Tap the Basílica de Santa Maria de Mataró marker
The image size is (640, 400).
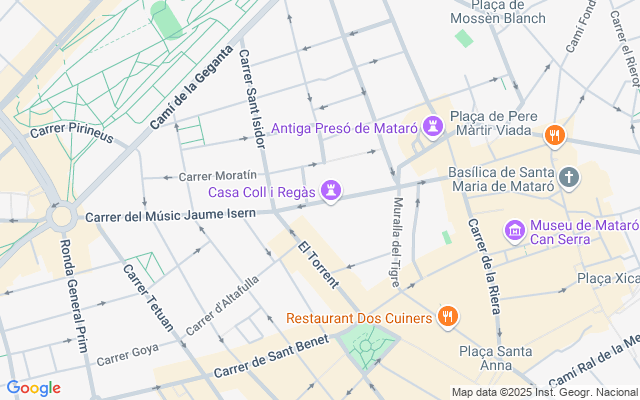coord(569,178)
